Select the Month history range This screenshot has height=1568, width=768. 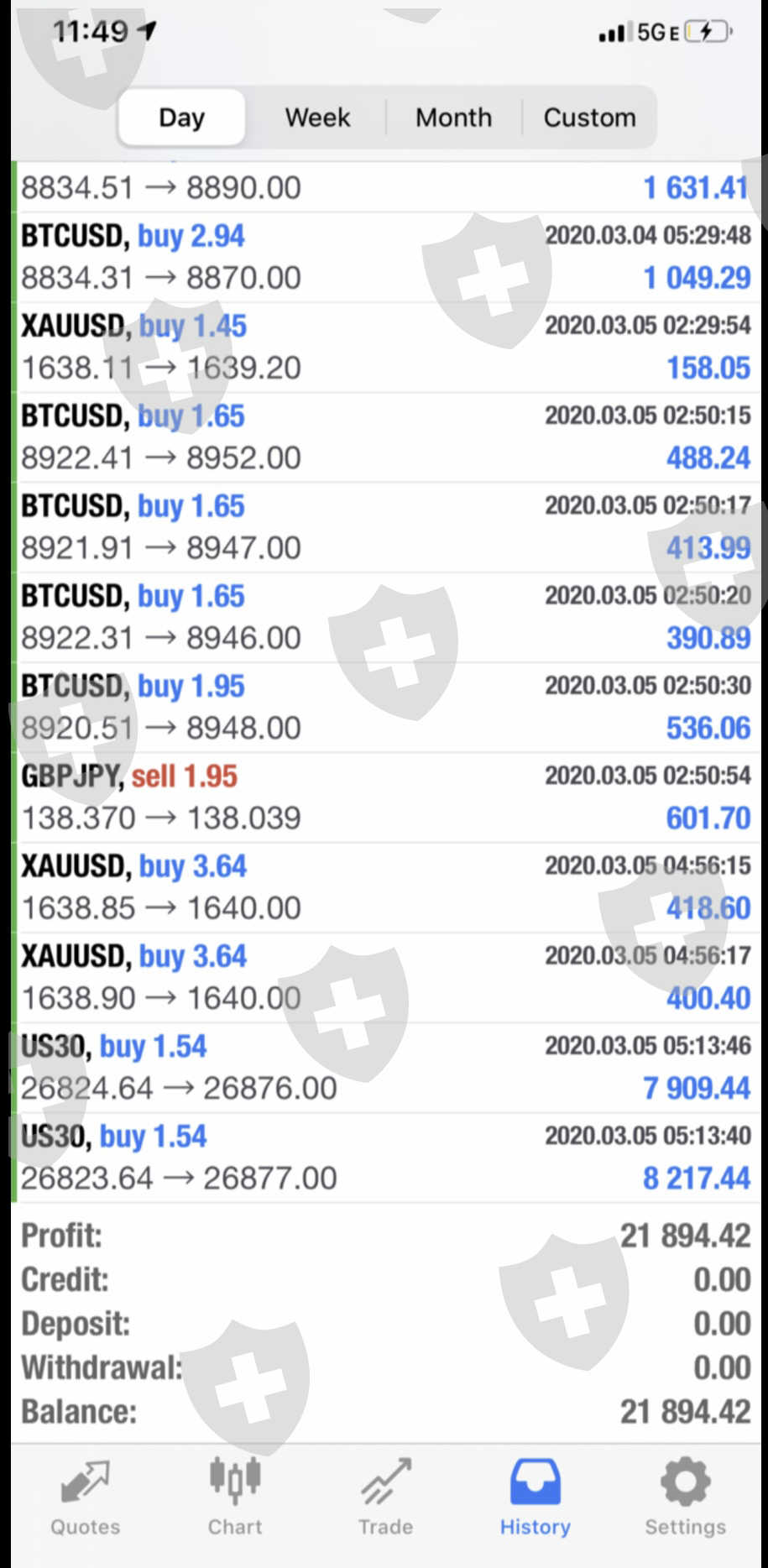tap(453, 118)
